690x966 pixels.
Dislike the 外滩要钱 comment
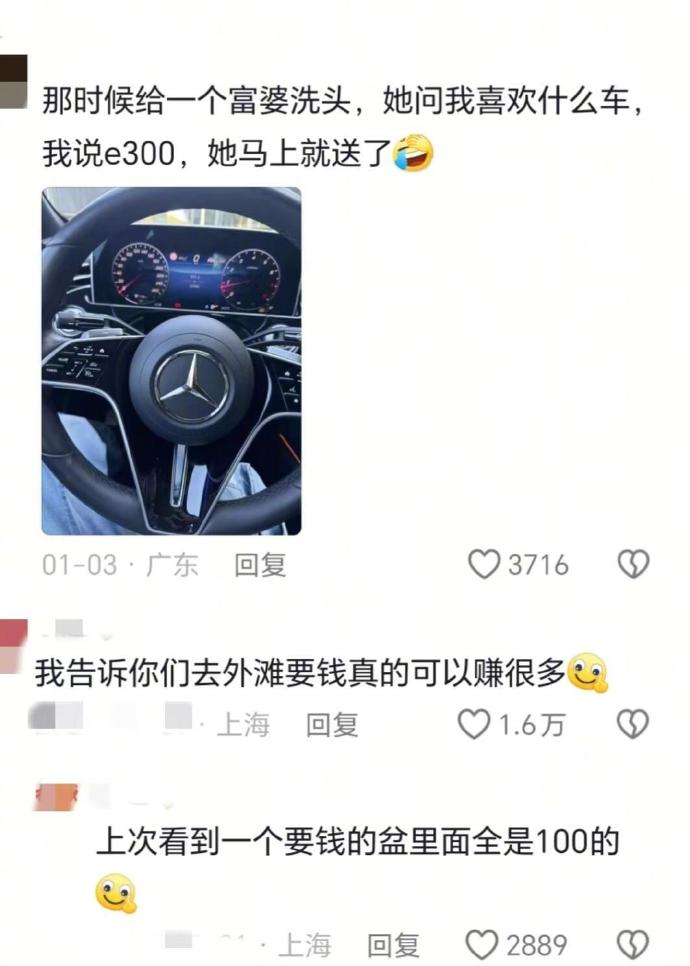[x=633, y=724]
